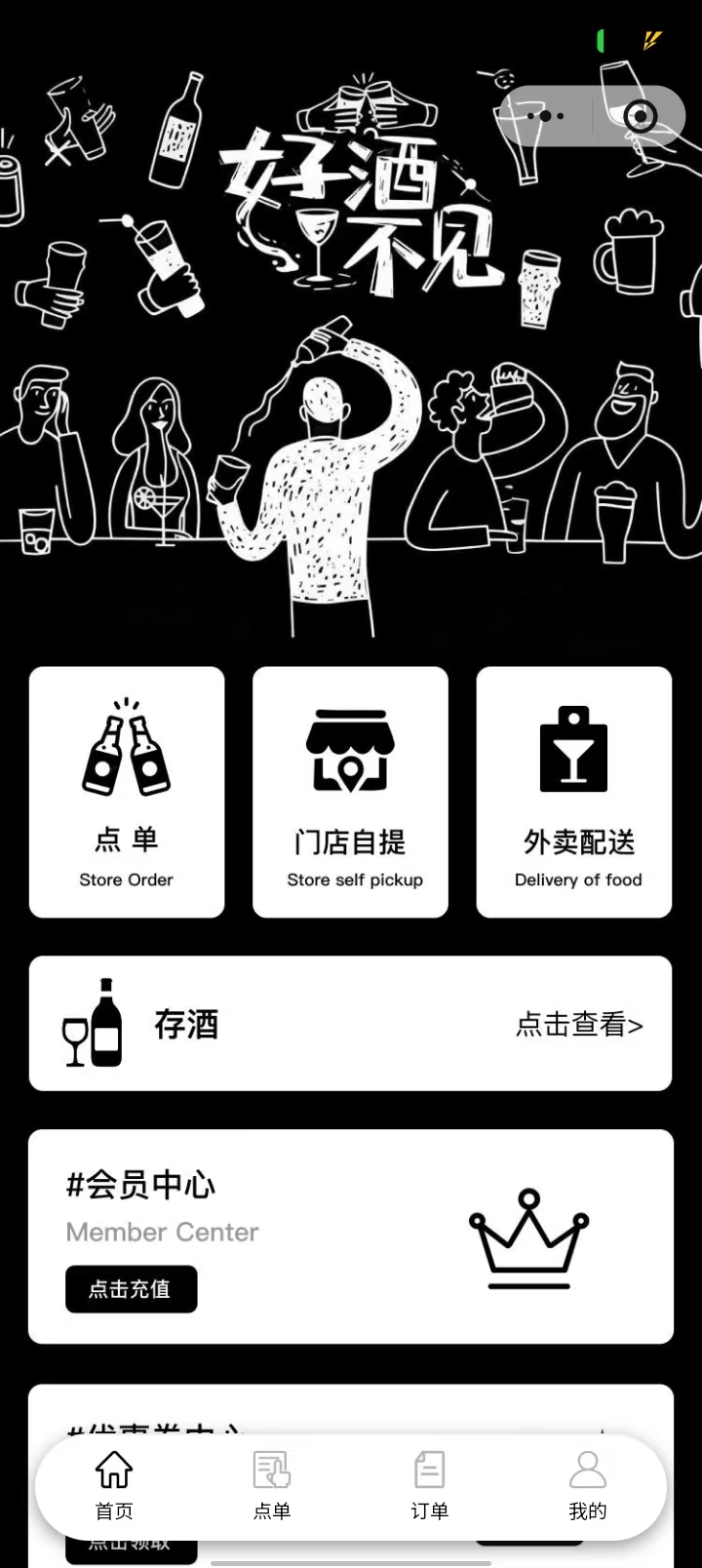The image size is (702, 1568).
Task: Switch to the 首页 home tab
Action: pos(114,1485)
